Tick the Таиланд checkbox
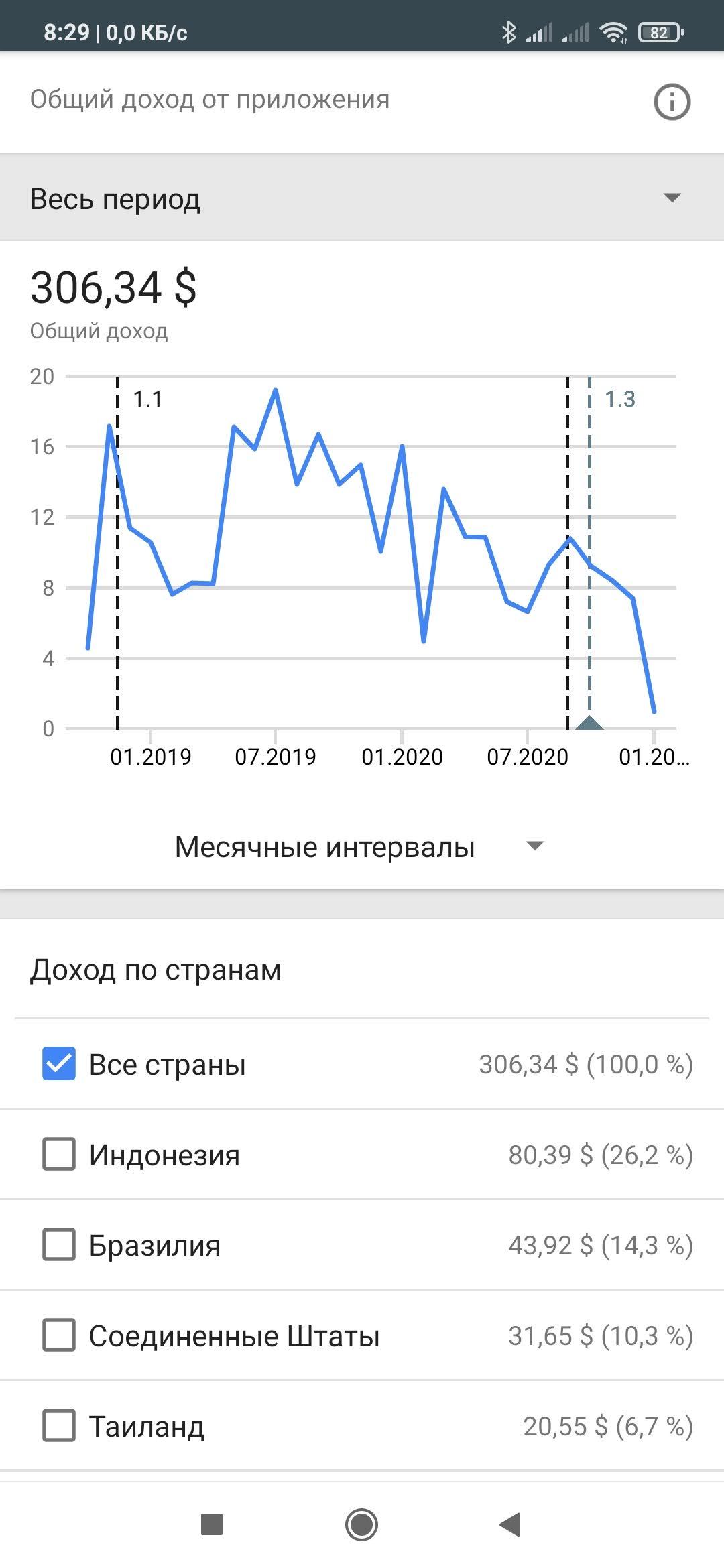 tap(59, 1426)
